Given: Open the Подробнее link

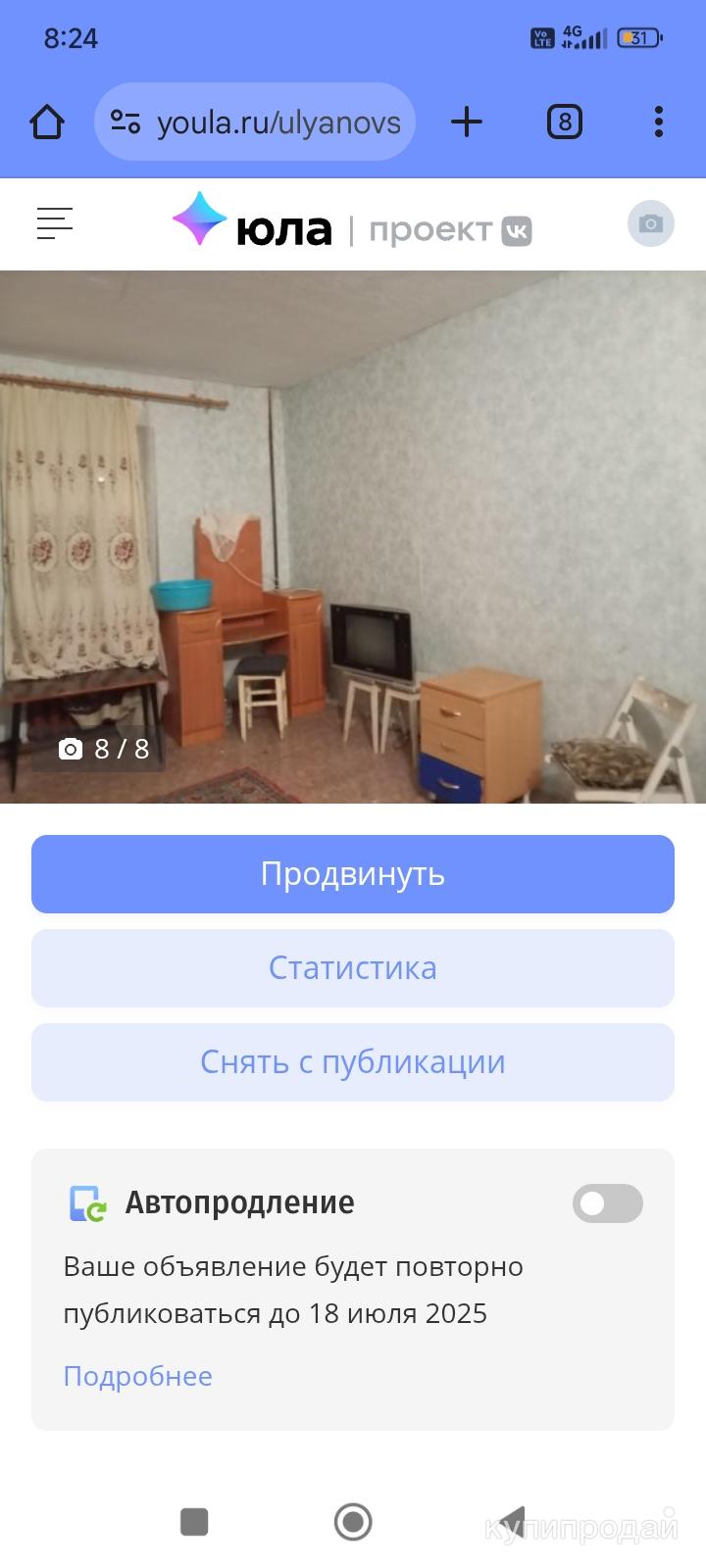Looking at the screenshot, I should (x=138, y=1376).
